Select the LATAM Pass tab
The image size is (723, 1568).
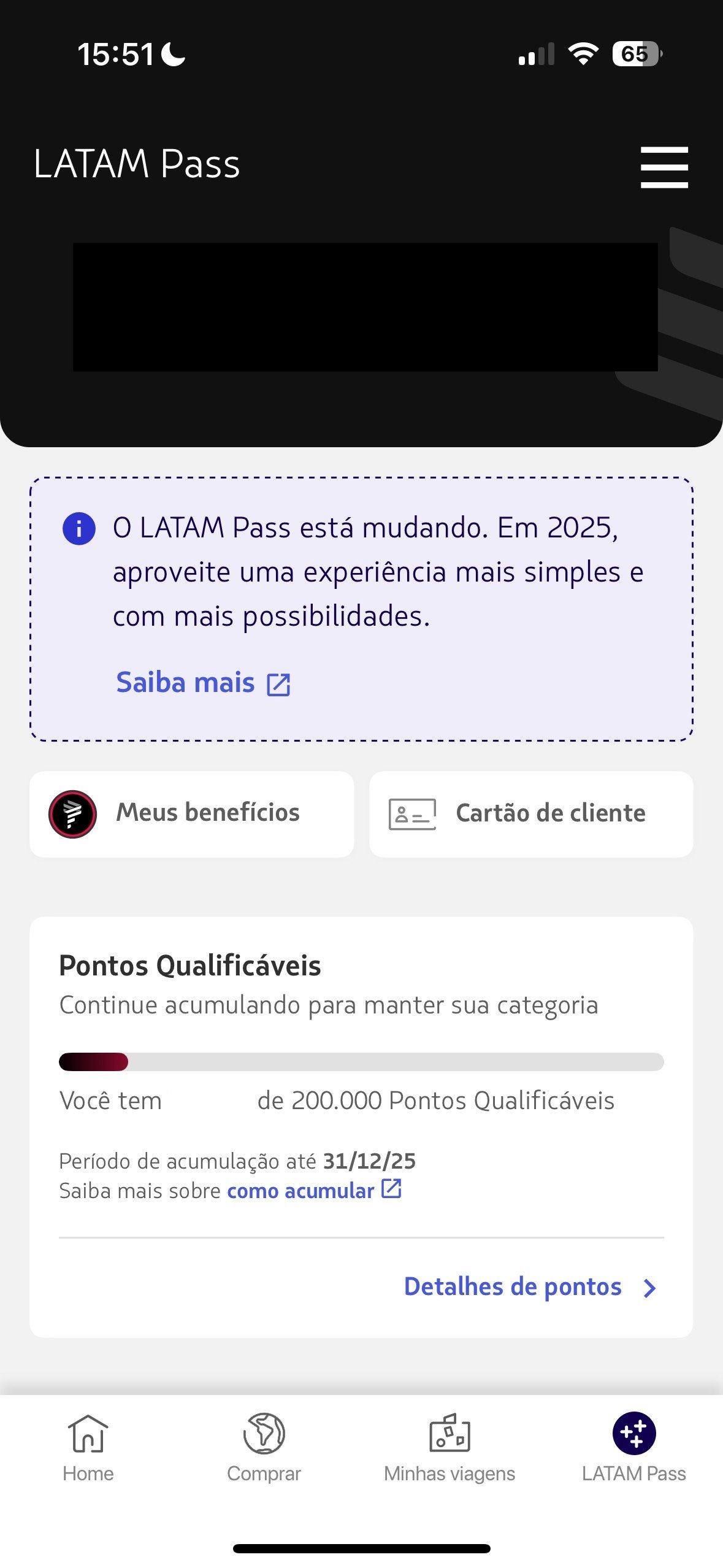634,1448
